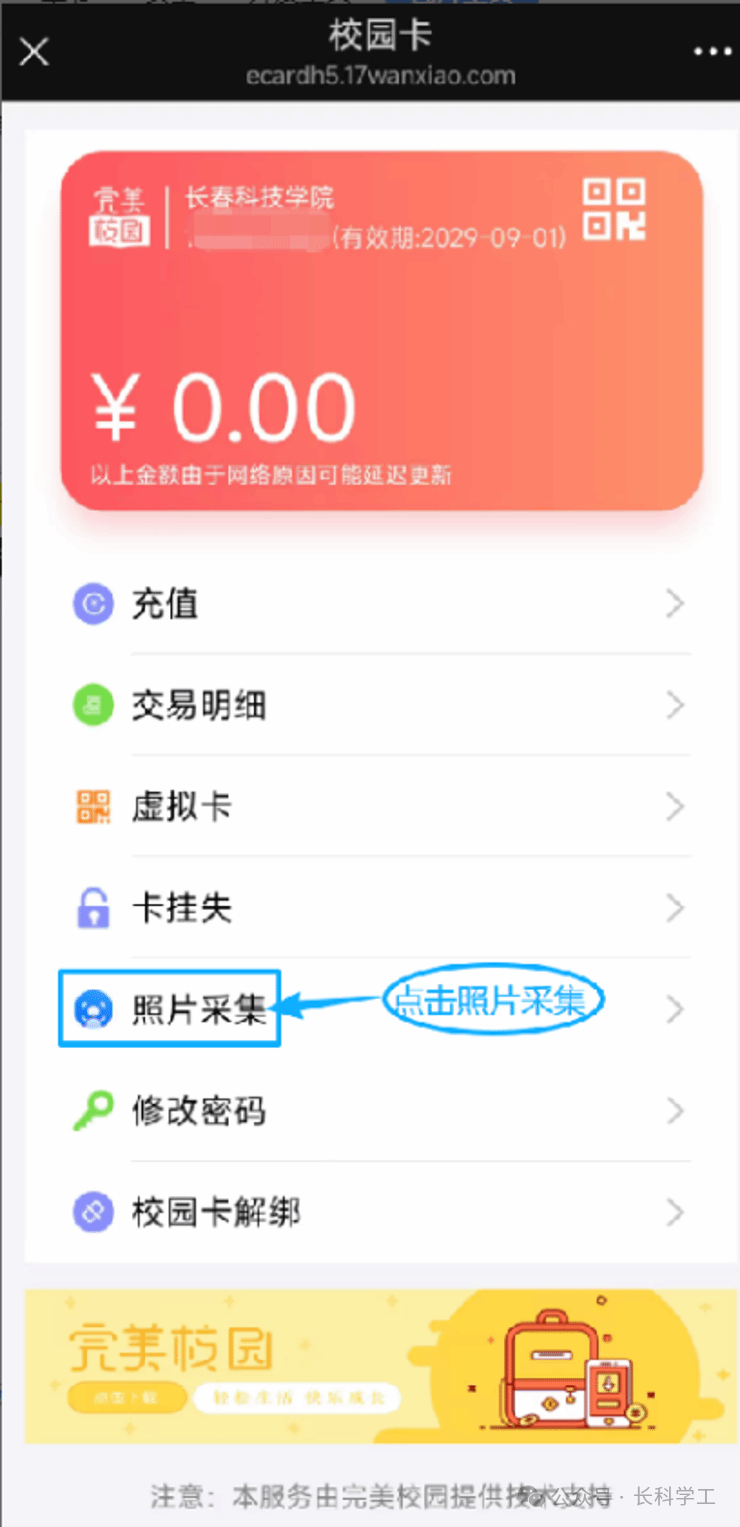Tap the 完美校园 download button on the banner
Screen dimensions: 740x1527
click(127, 1398)
